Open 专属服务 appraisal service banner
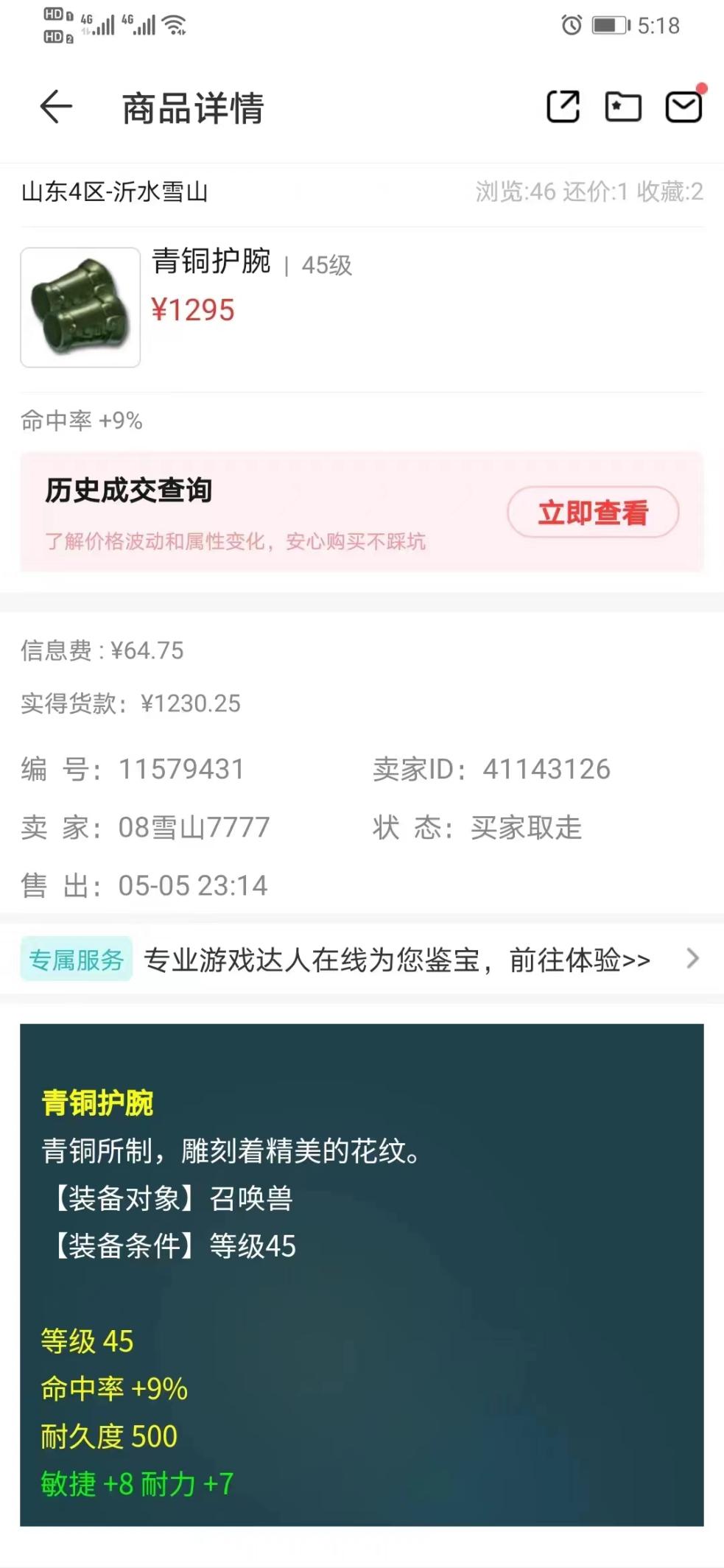Image resolution: width=724 pixels, height=1568 pixels. (362, 959)
